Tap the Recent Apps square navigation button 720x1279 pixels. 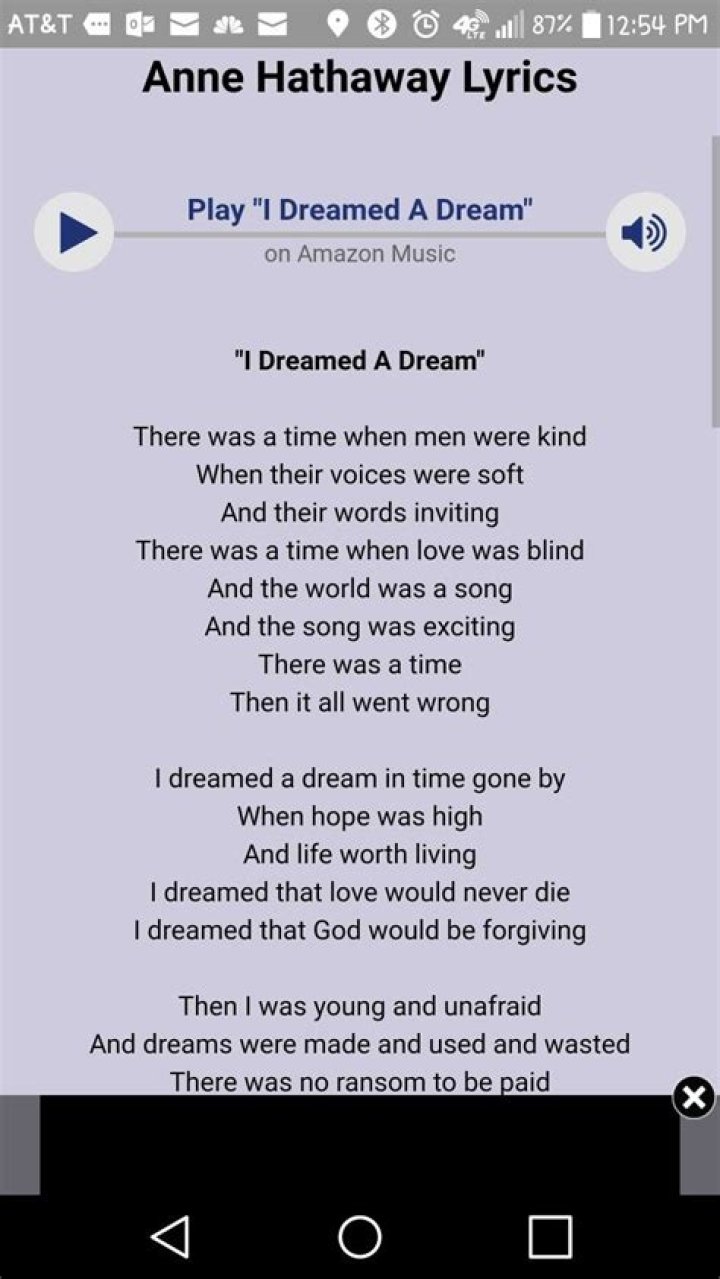546,1238
